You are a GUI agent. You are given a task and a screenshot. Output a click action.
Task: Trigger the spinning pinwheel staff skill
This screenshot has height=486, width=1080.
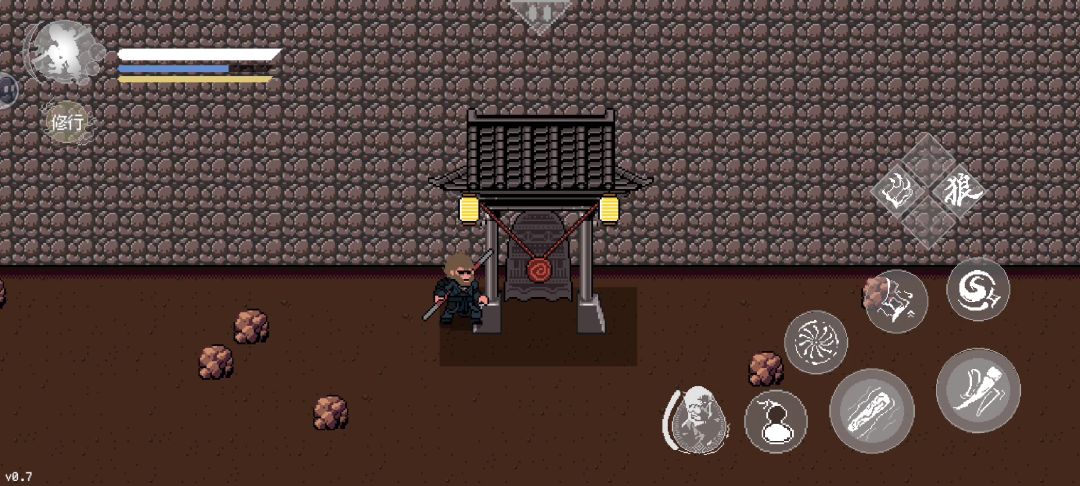coord(815,342)
